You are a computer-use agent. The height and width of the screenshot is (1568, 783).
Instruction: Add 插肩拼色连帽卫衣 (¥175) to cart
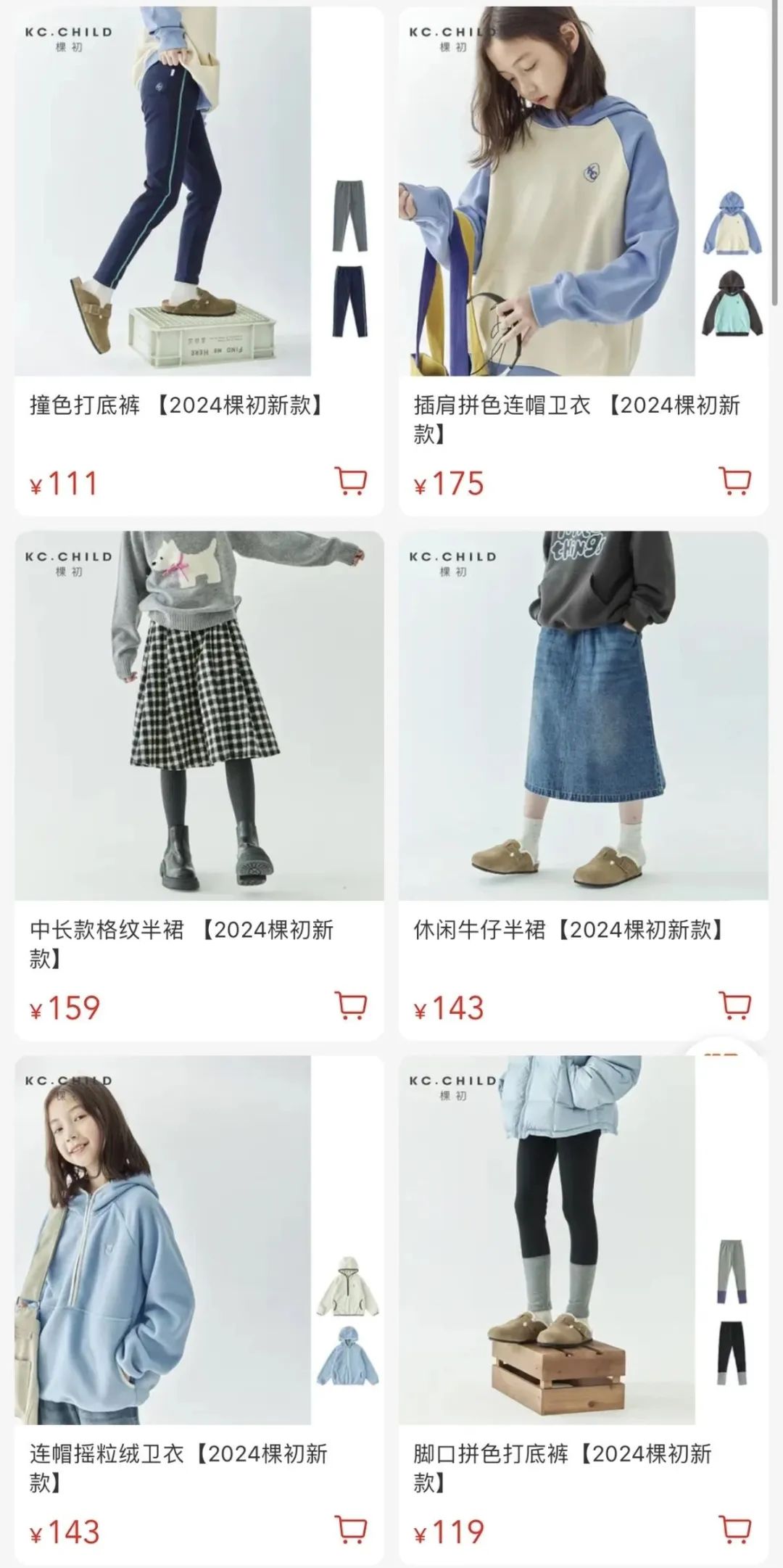735,481
